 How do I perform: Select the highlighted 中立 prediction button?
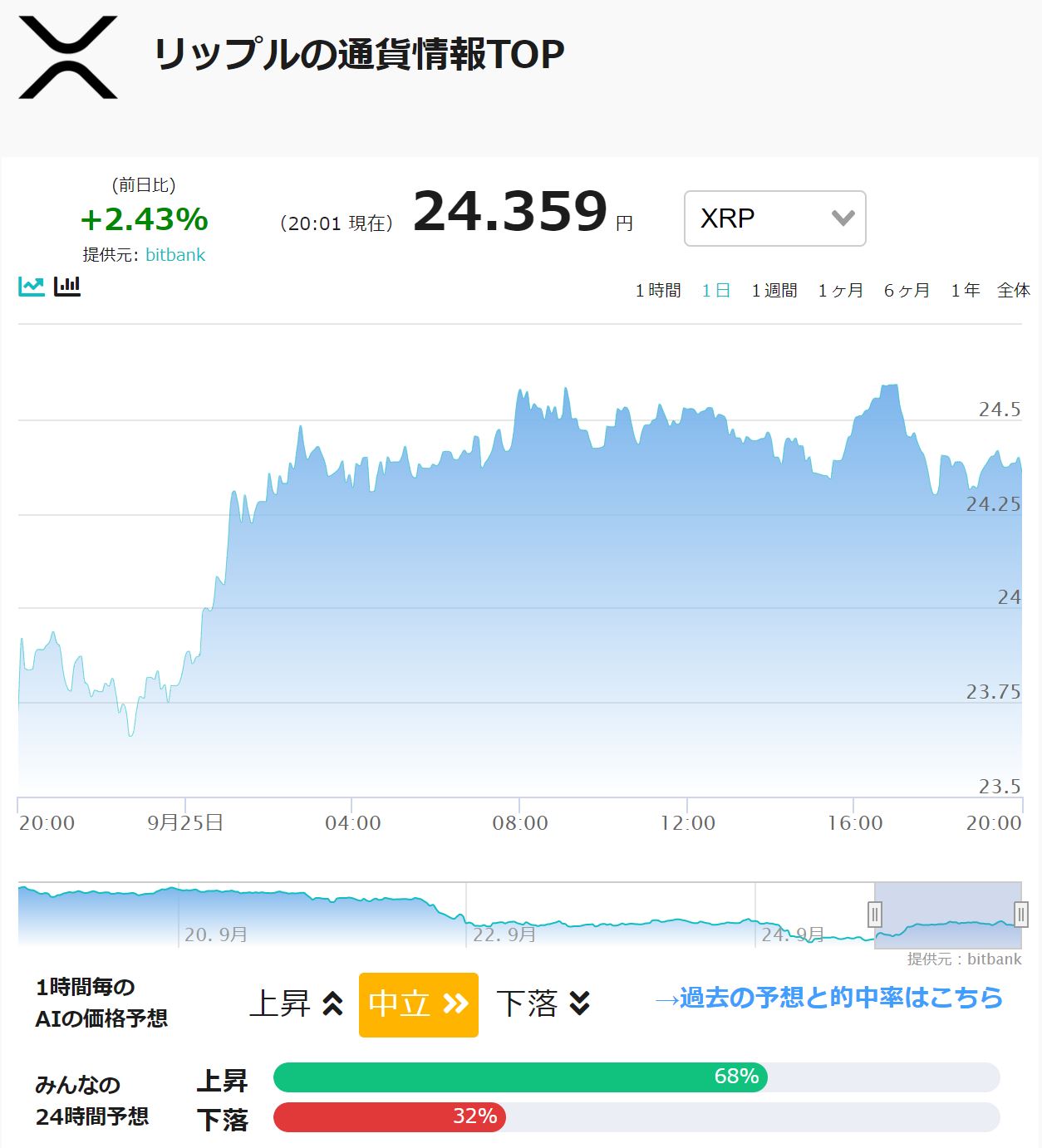tap(418, 1004)
